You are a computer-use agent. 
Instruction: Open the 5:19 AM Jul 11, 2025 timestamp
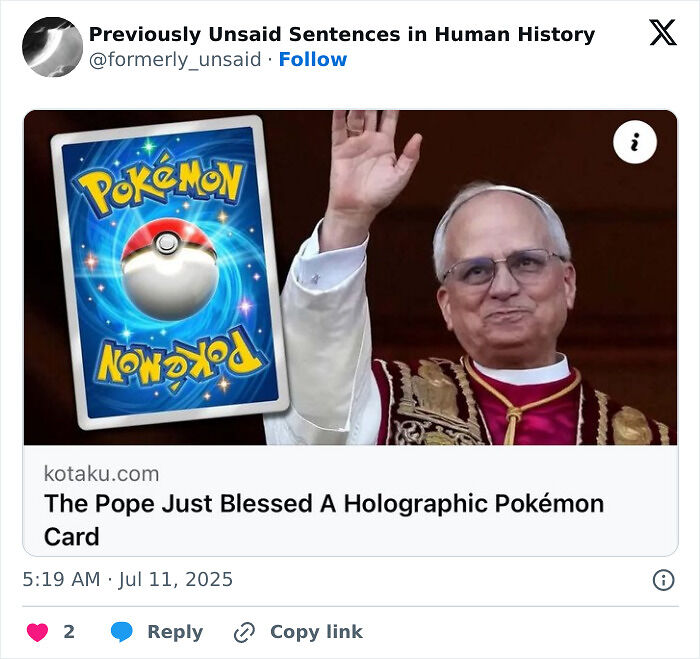128,579
